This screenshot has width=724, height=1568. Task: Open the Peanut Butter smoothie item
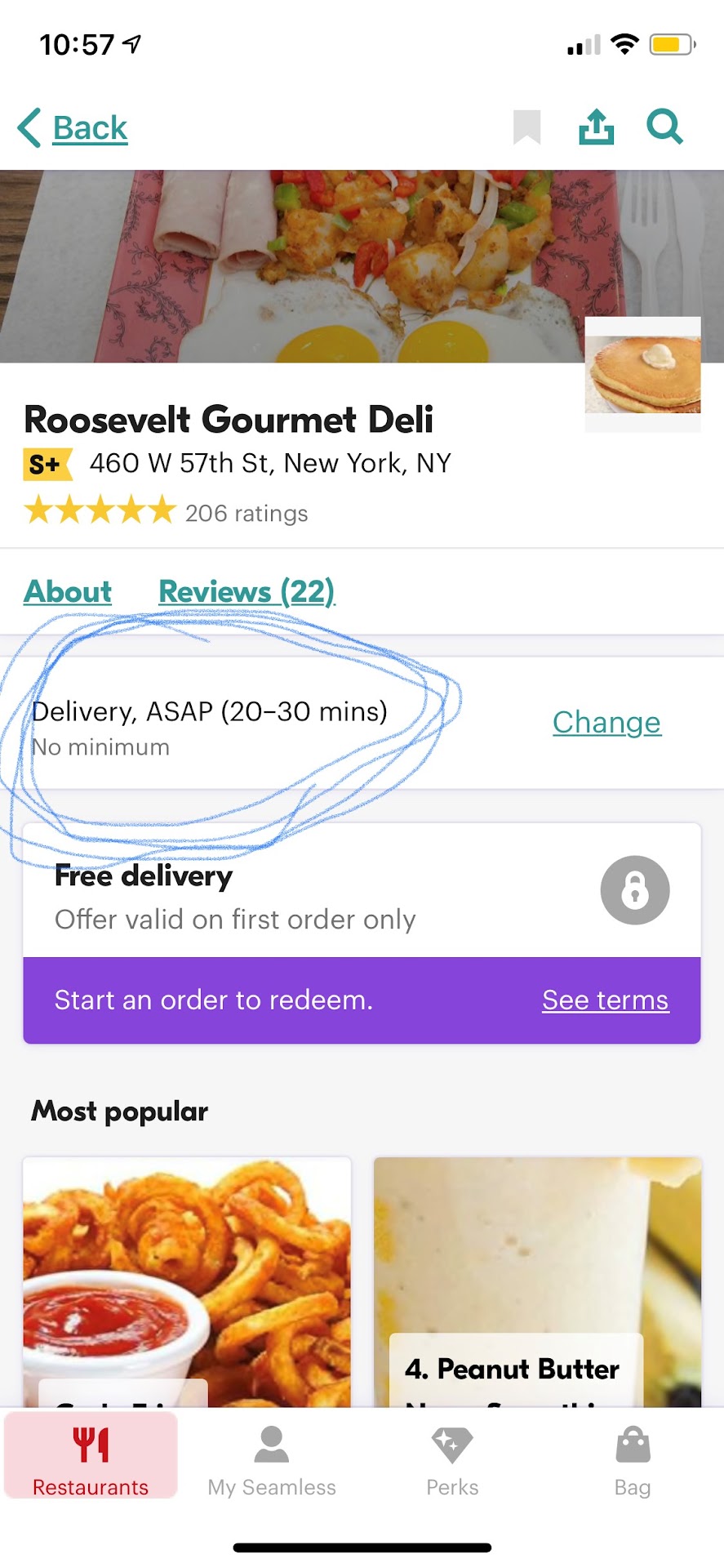click(x=537, y=1282)
